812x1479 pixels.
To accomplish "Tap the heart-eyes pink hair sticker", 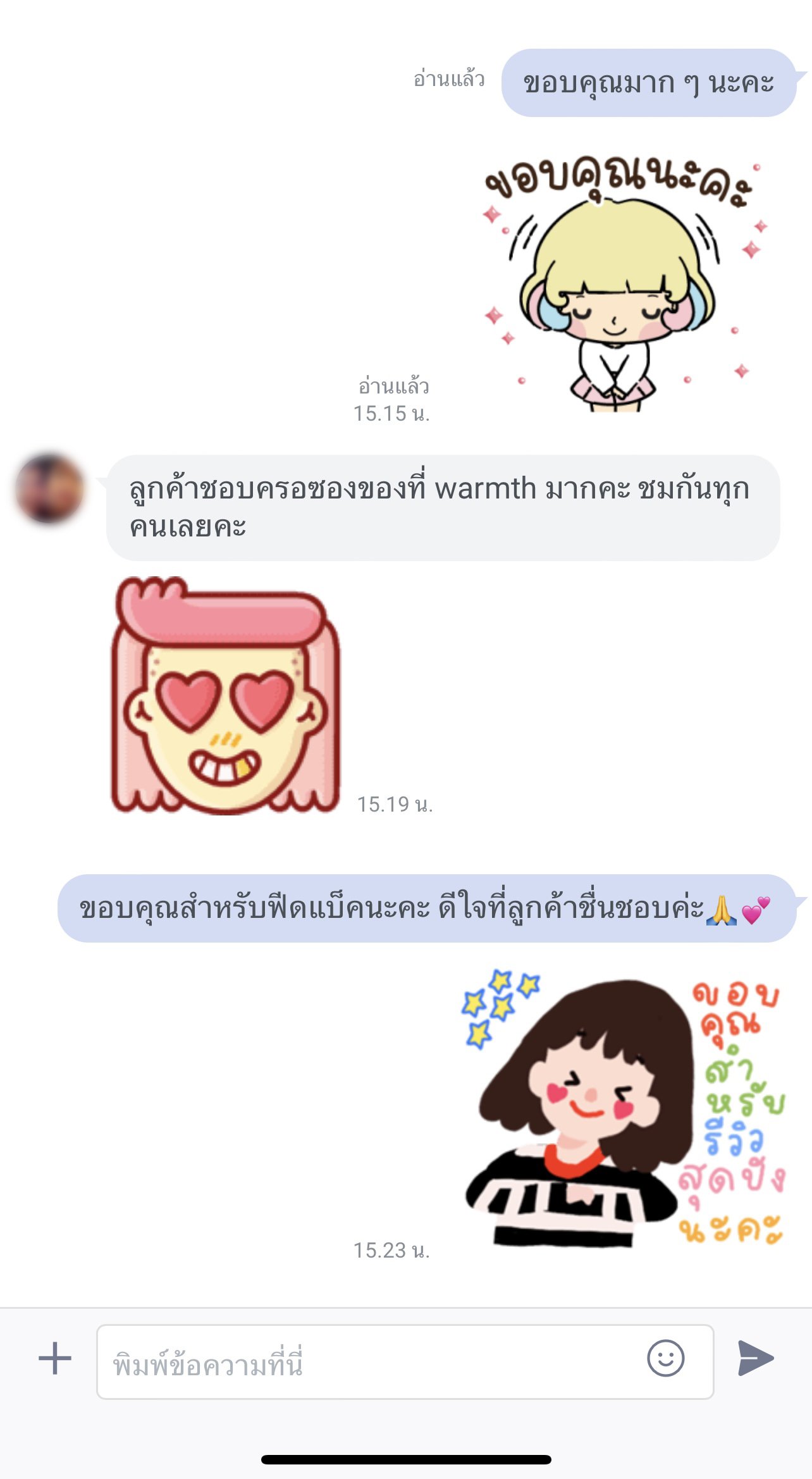I will (226, 696).
